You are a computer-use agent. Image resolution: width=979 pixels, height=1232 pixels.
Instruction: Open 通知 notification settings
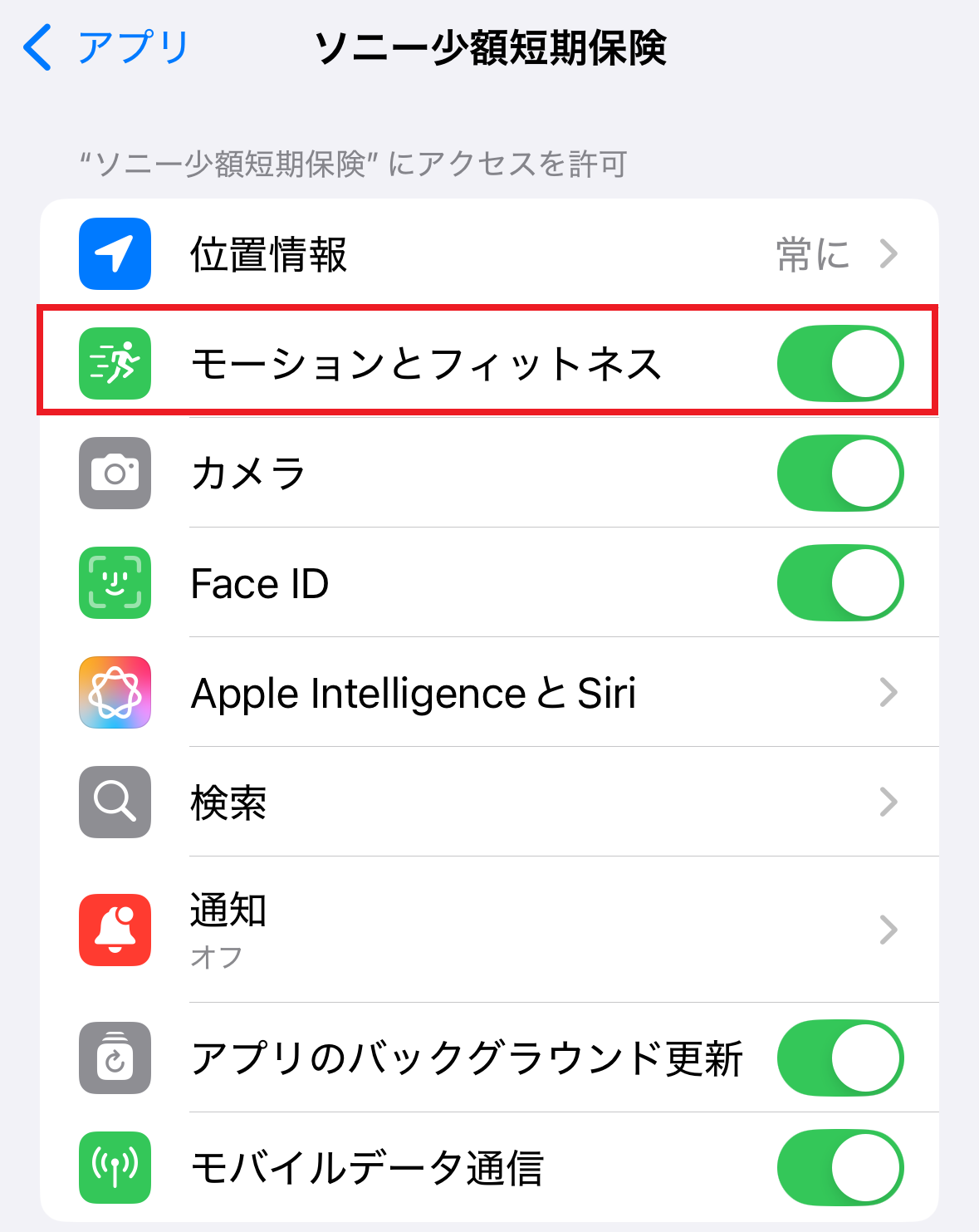pyautogui.click(x=488, y=930)
